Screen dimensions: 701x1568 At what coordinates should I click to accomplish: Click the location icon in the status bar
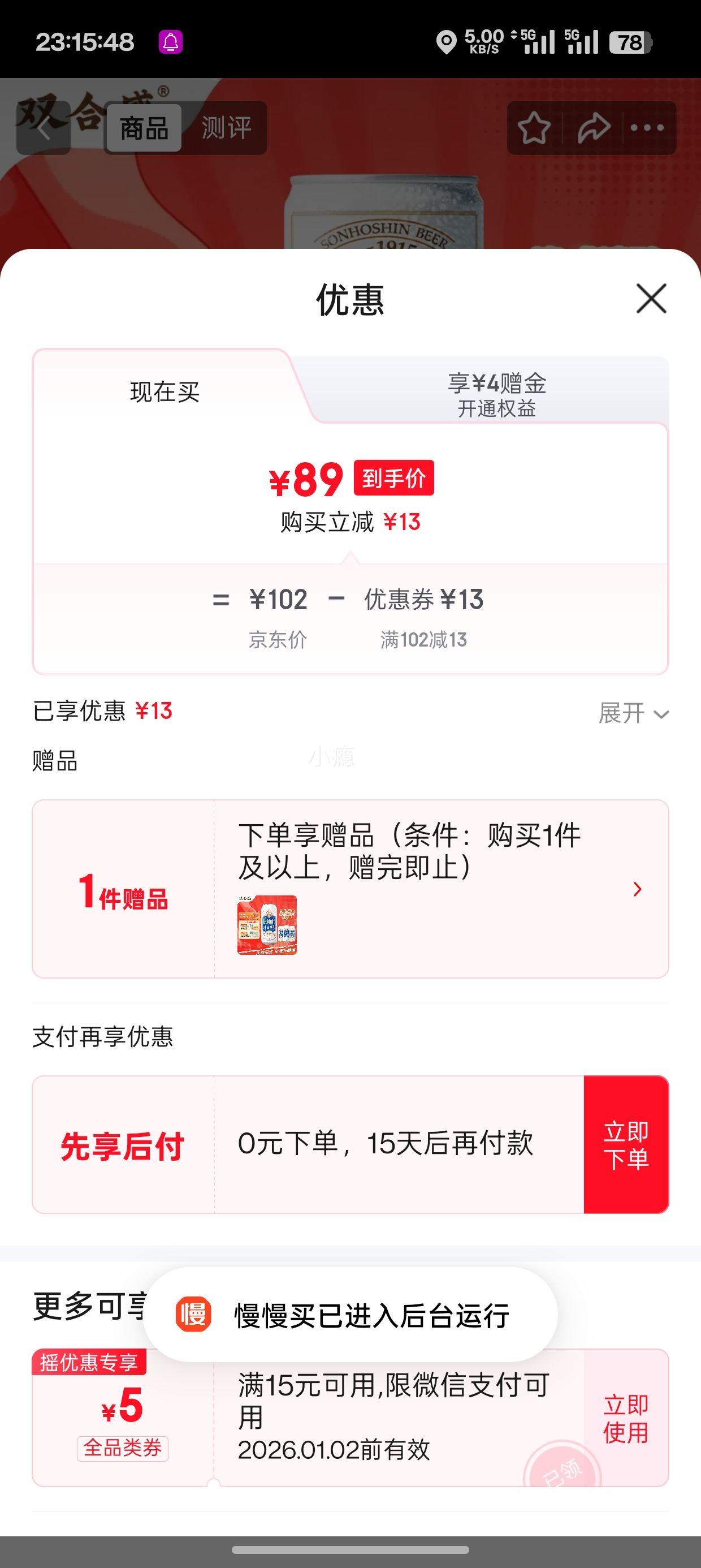[447, 42]
